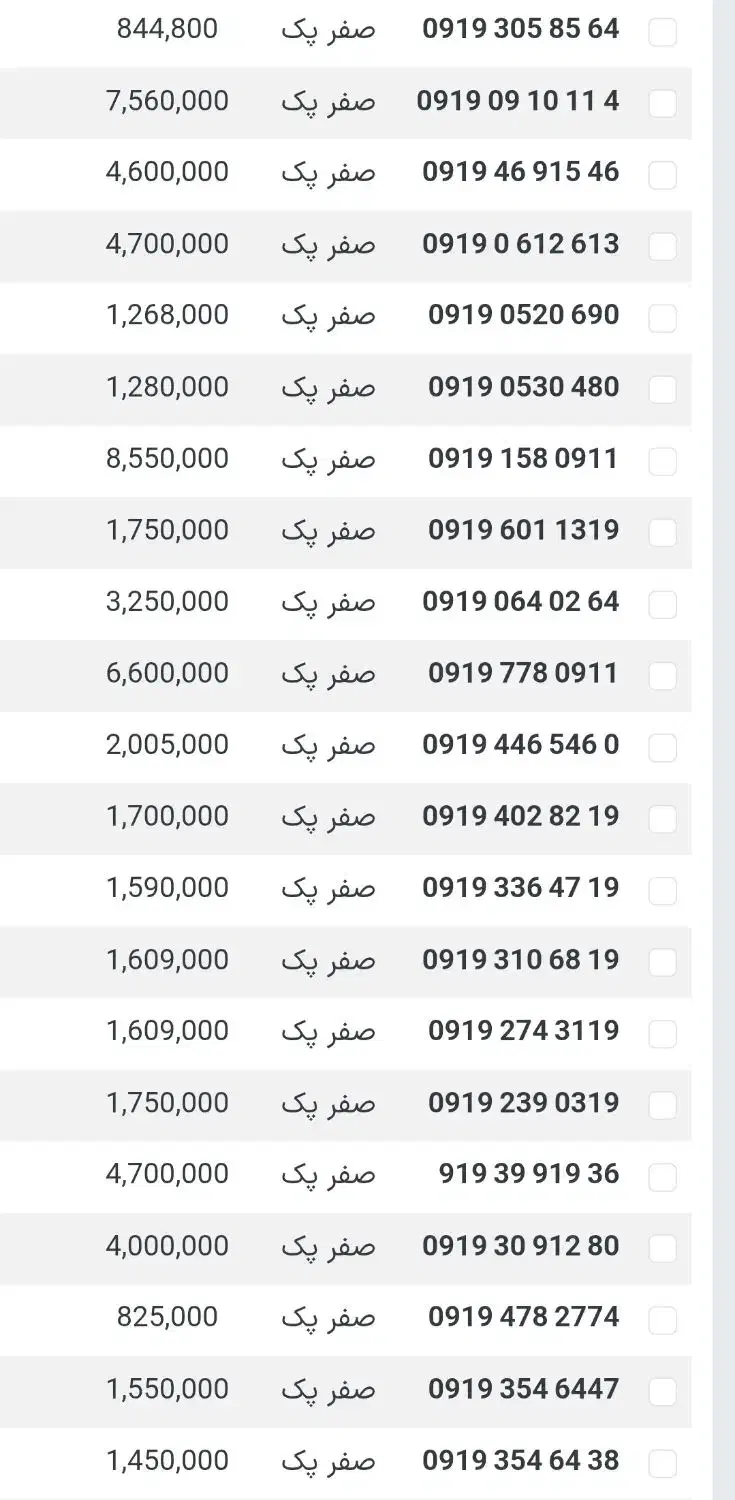Tick the box beside 0919 158 0911
The width and height of the screenshot is (735, 1500).
coord(662,462)
